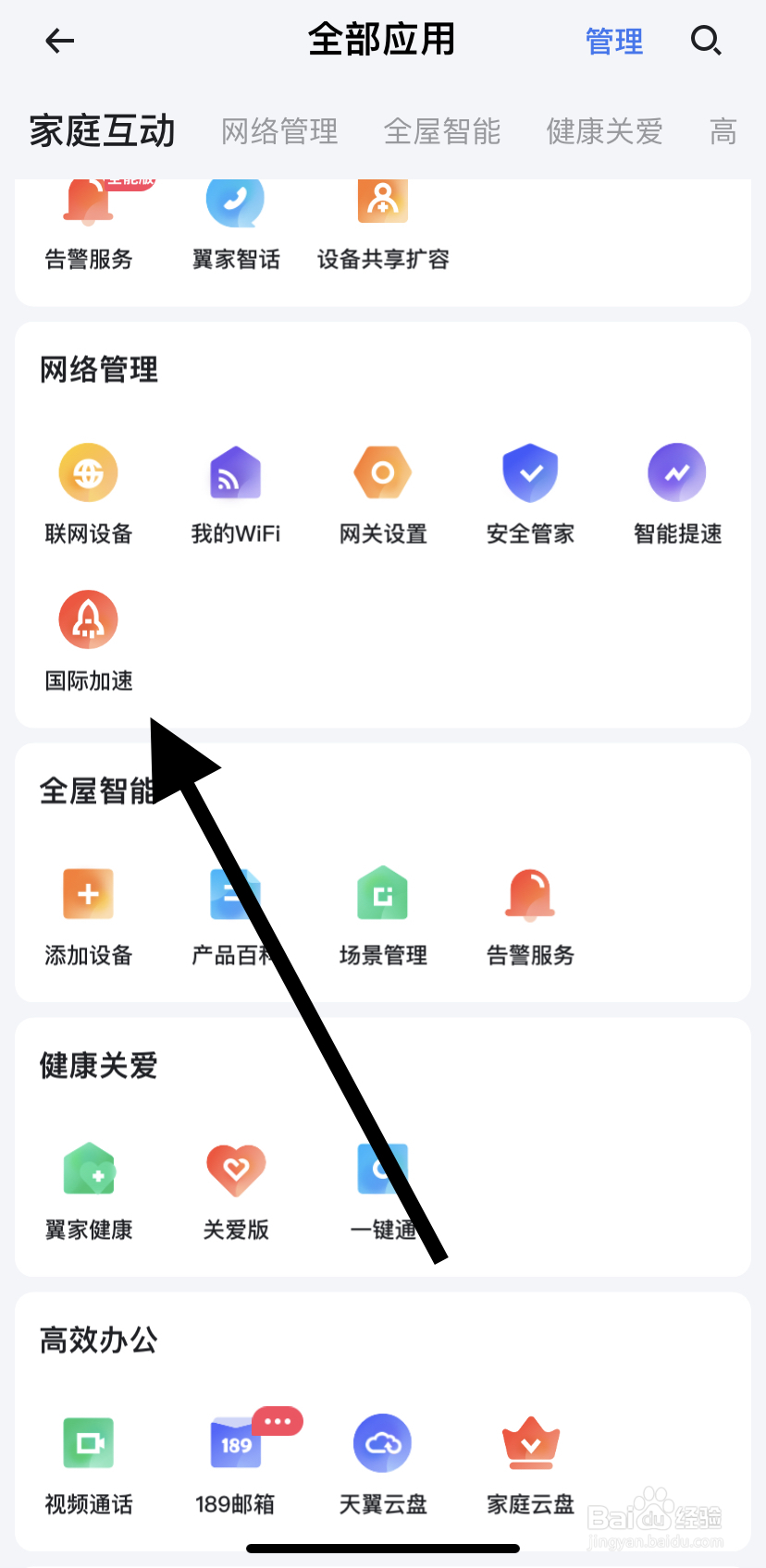Viewport: 766px width, 1568px height.
Task: Switch to the 网络管理 tab
Action: point(278,131)
